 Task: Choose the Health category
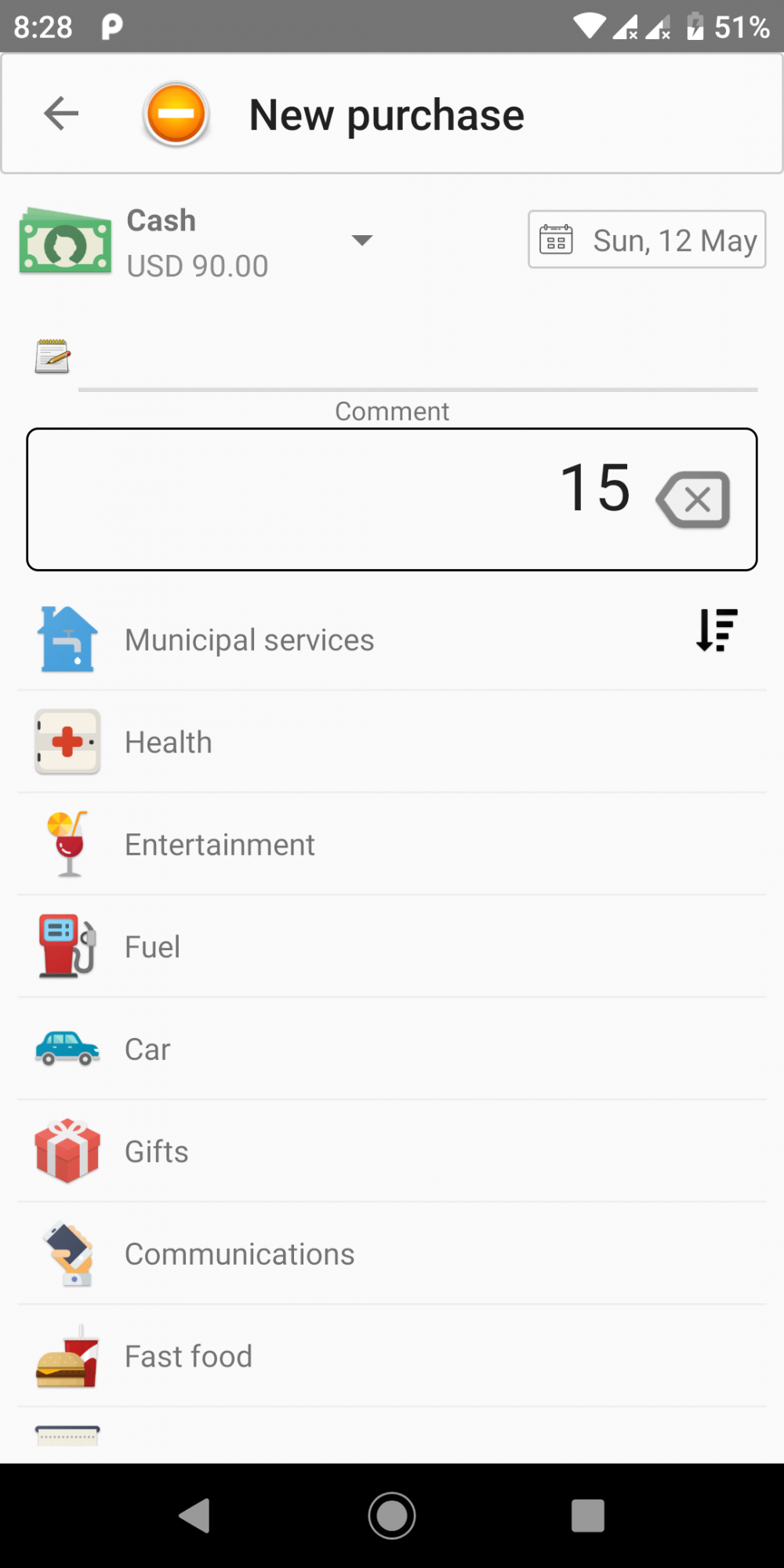point(392,742)
